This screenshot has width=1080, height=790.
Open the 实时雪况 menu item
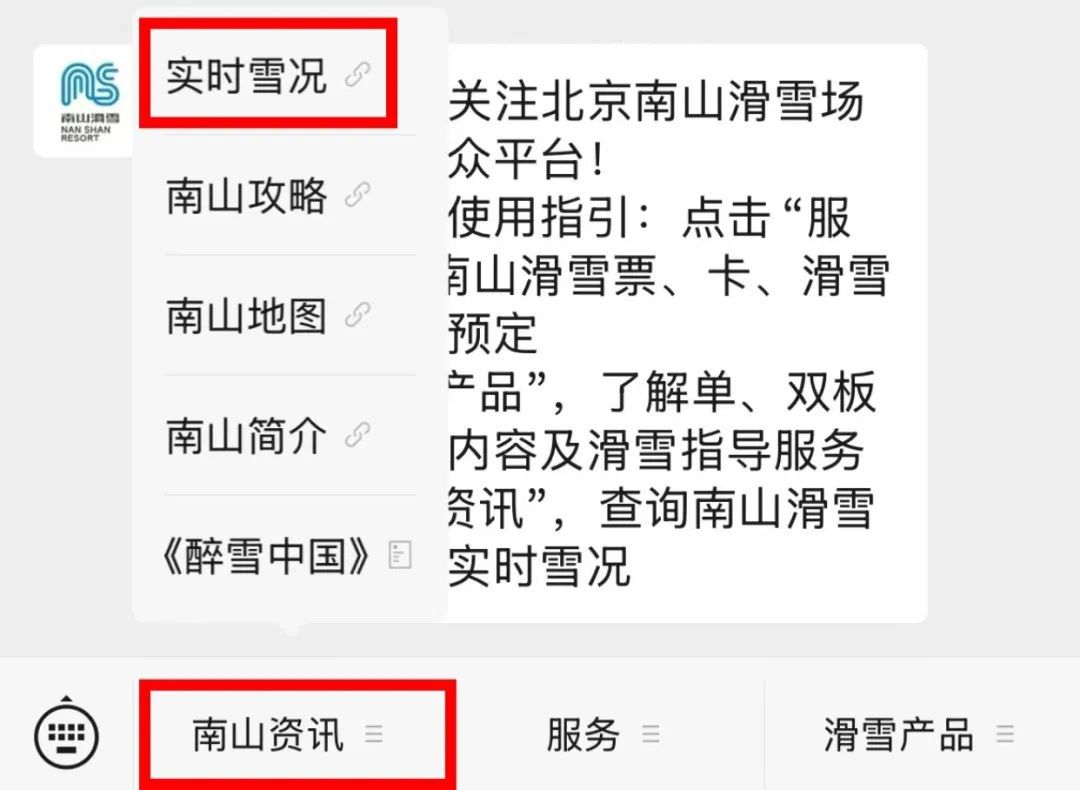tap(265, 76)
